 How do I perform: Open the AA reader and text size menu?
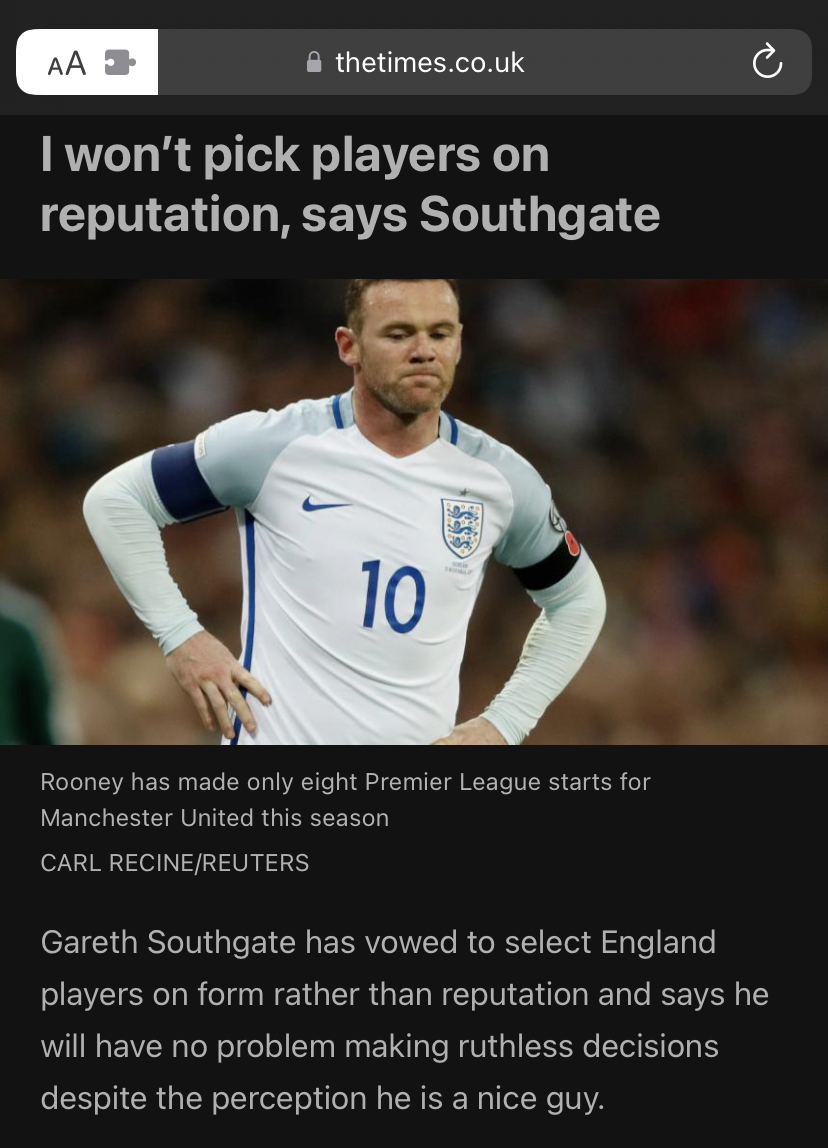68,63
